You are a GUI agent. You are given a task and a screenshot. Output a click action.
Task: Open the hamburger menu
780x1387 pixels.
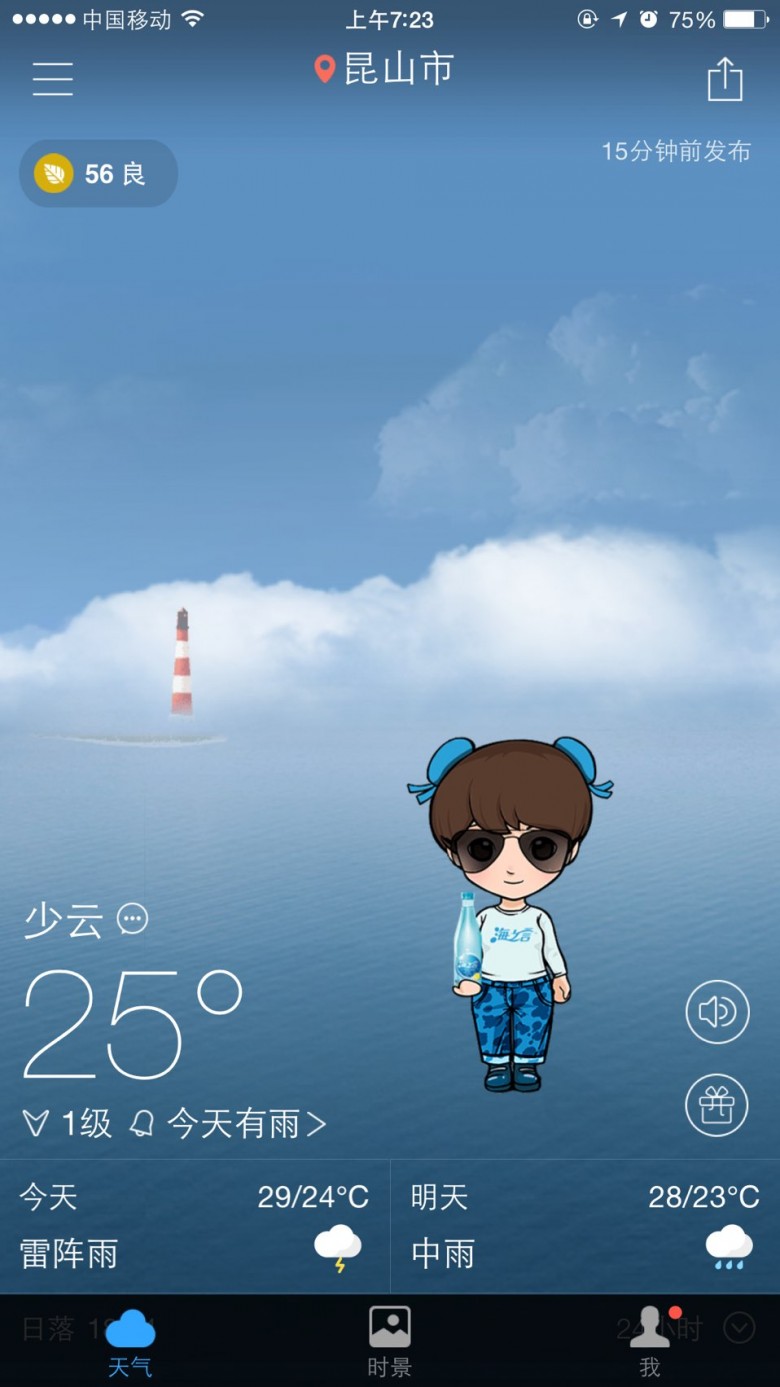pyautogui.click(x=53, y=78)
